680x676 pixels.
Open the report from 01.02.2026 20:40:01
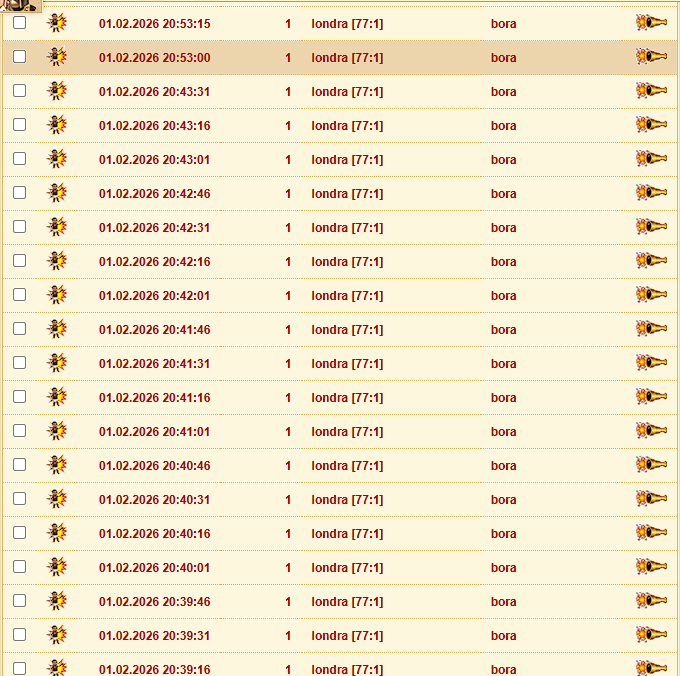[154, 568]
